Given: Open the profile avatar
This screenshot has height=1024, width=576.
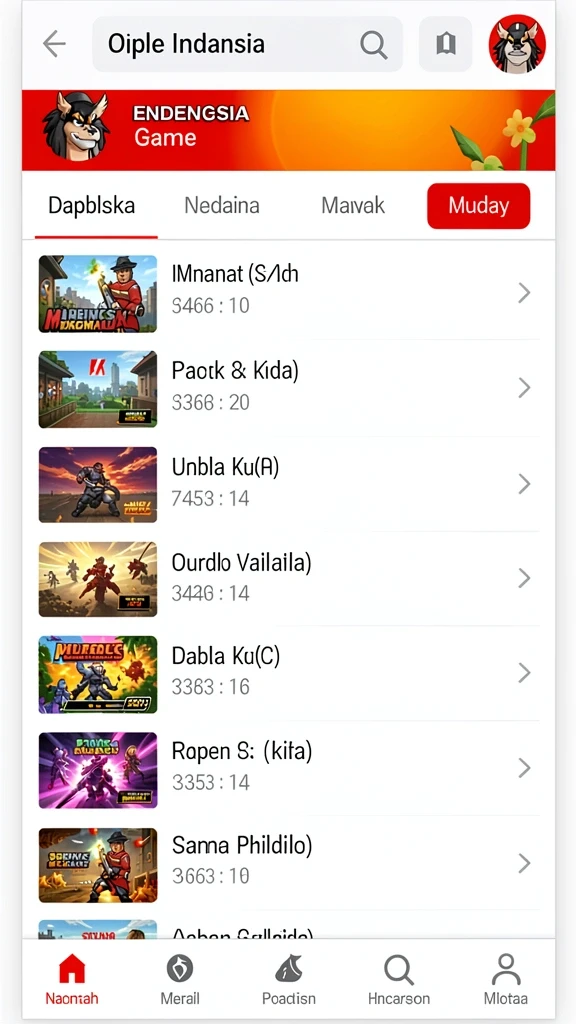Looking at the screenshot, I should tap(517, 44).
